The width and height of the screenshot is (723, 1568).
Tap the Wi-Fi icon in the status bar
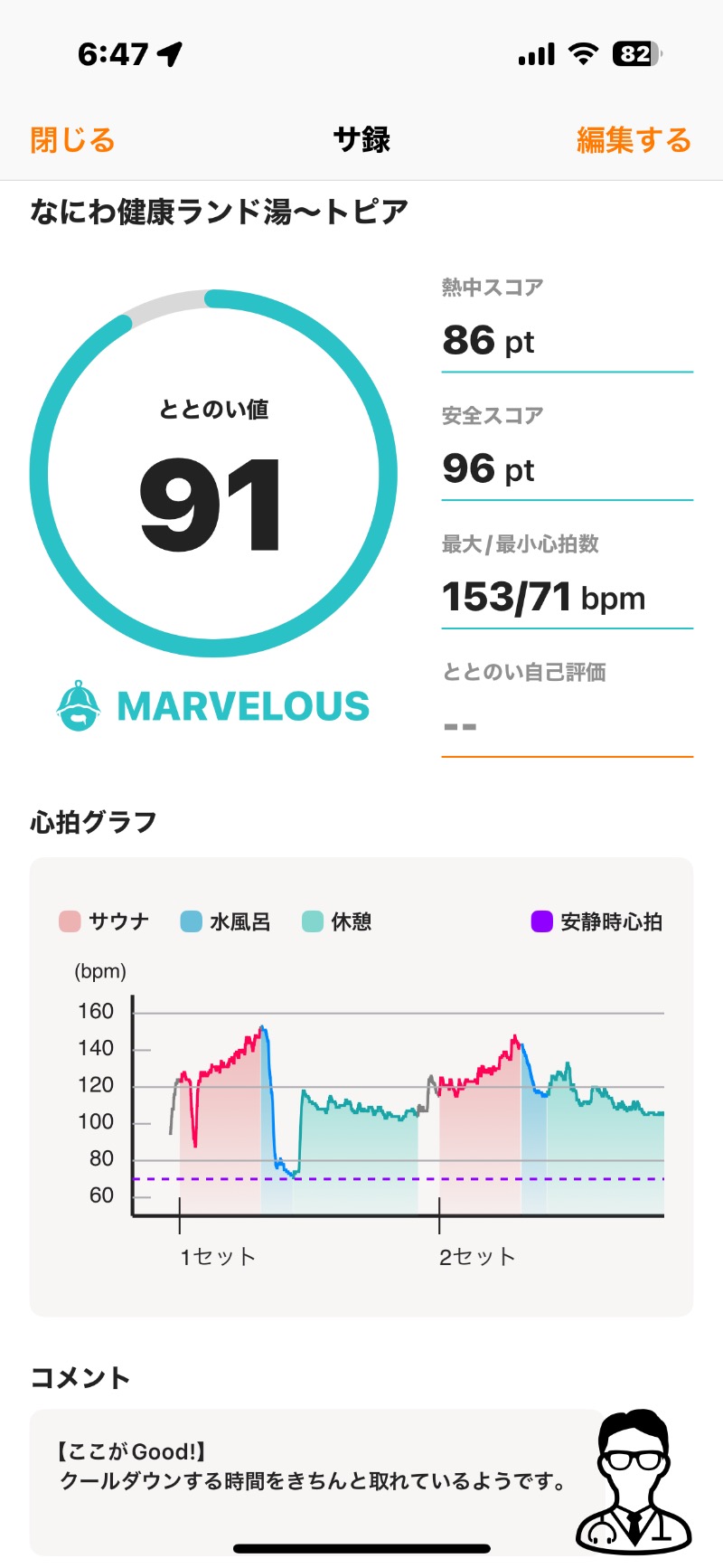tap(582, 54)
